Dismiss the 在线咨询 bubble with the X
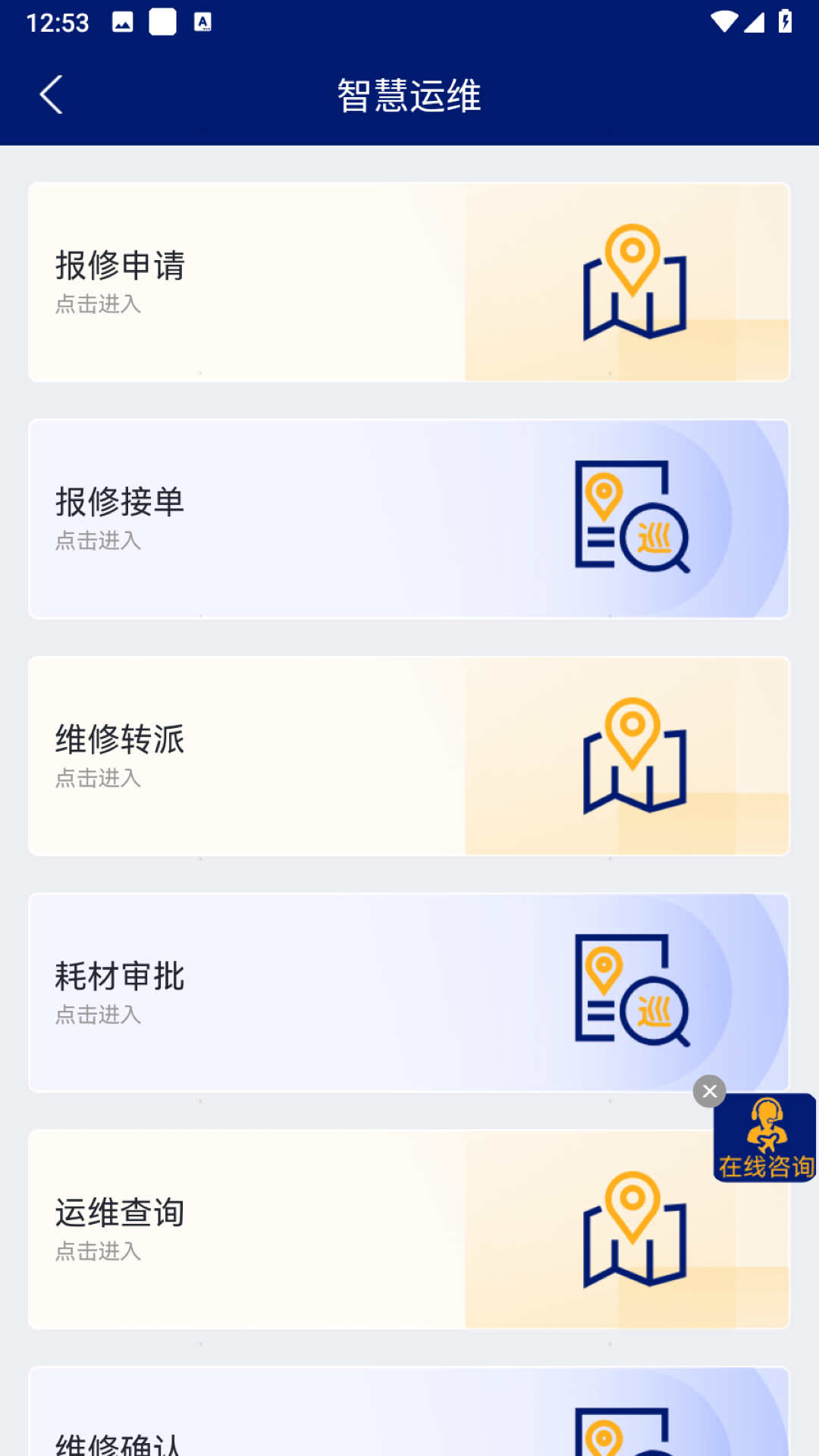The width and height of the screenshot is (819, 1456). tap(709, 1091)
